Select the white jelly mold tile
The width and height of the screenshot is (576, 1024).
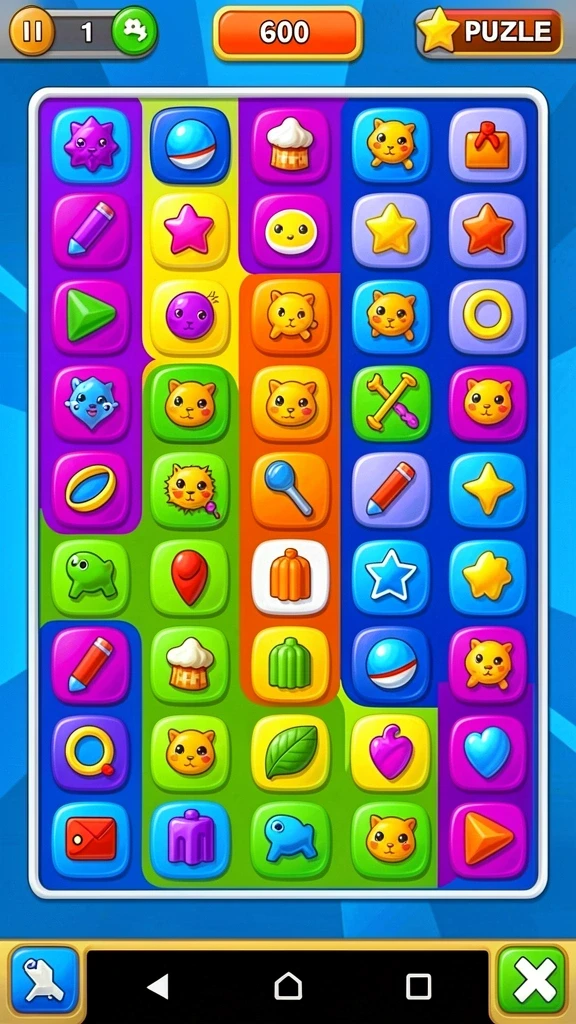pyautogui.click(x=290, y=577)
